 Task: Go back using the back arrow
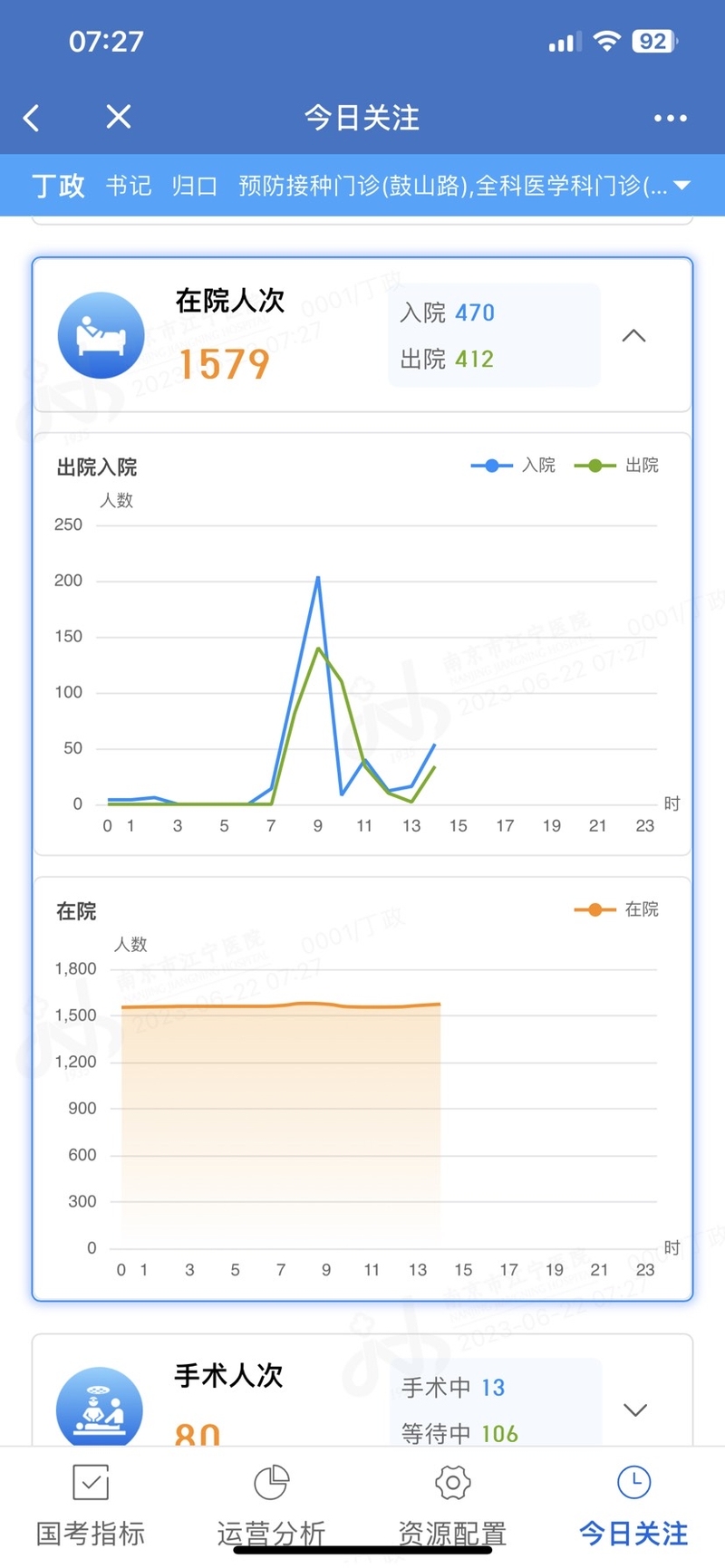coord(32,118)
